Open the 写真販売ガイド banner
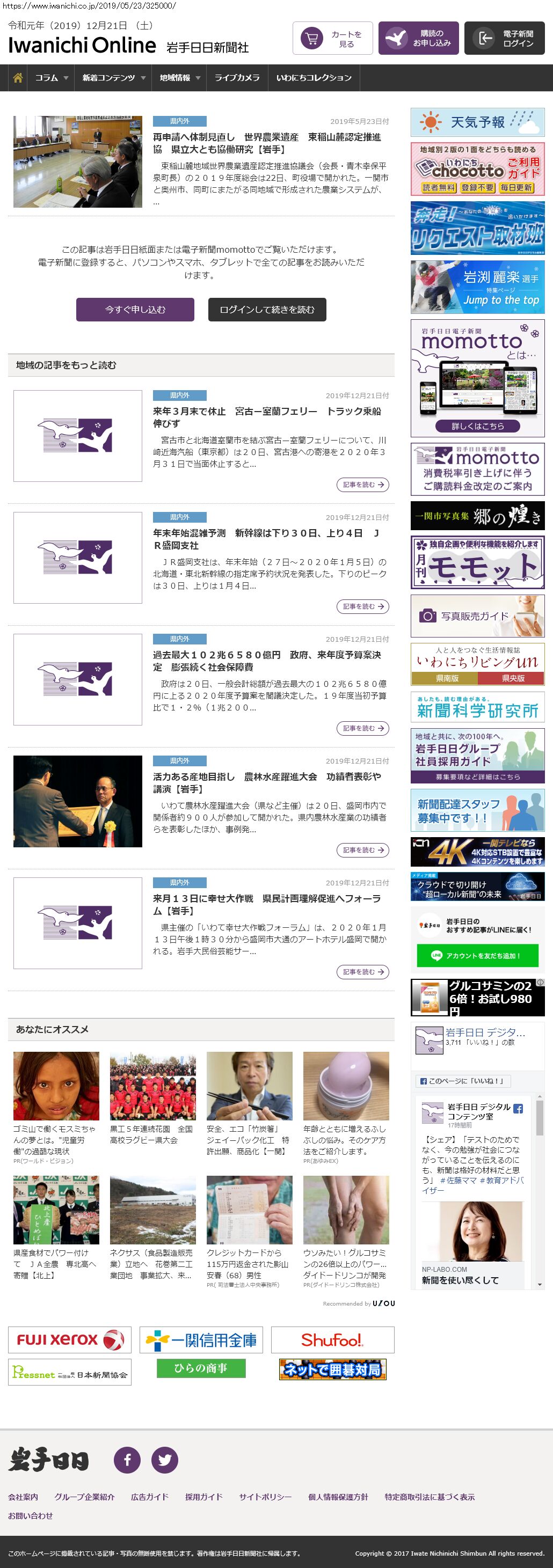The height and width of the screenshot is (1568, 553). 477,616
